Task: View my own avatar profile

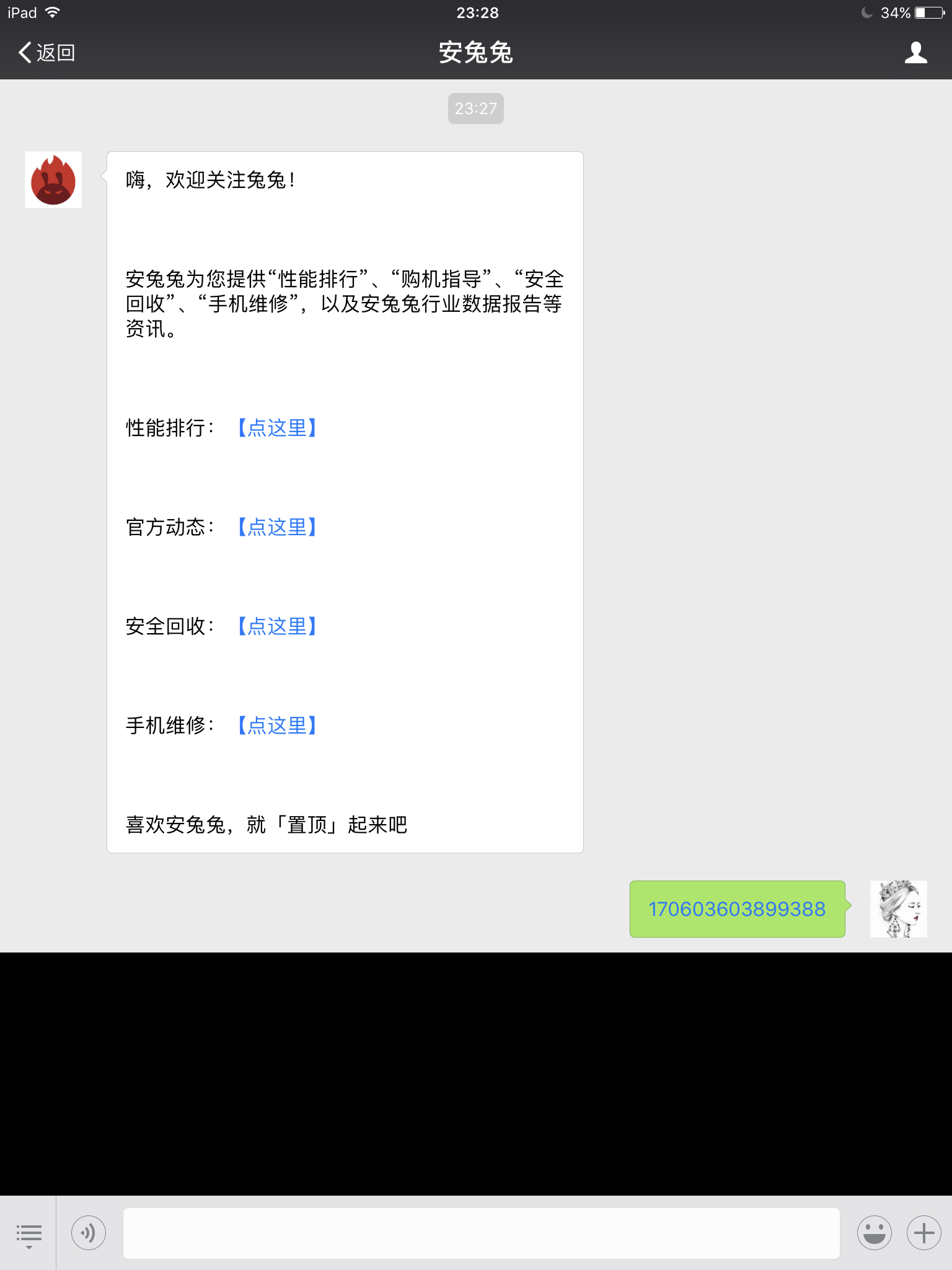Action: pos(898,909)
